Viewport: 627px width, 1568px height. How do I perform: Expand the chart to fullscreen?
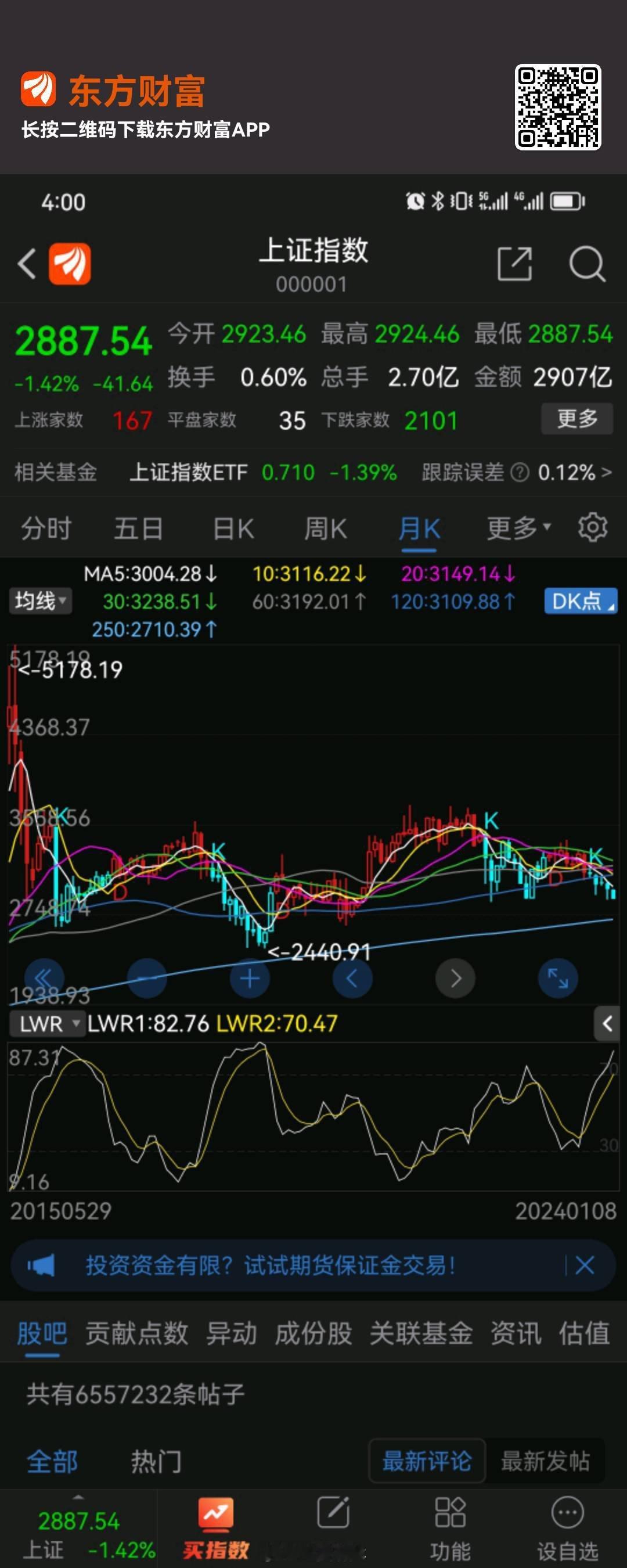[557, 977]
